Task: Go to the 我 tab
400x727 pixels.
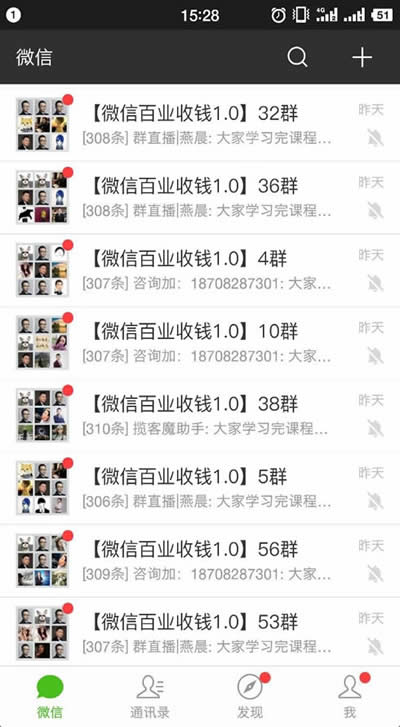Action: pos(350,696)
